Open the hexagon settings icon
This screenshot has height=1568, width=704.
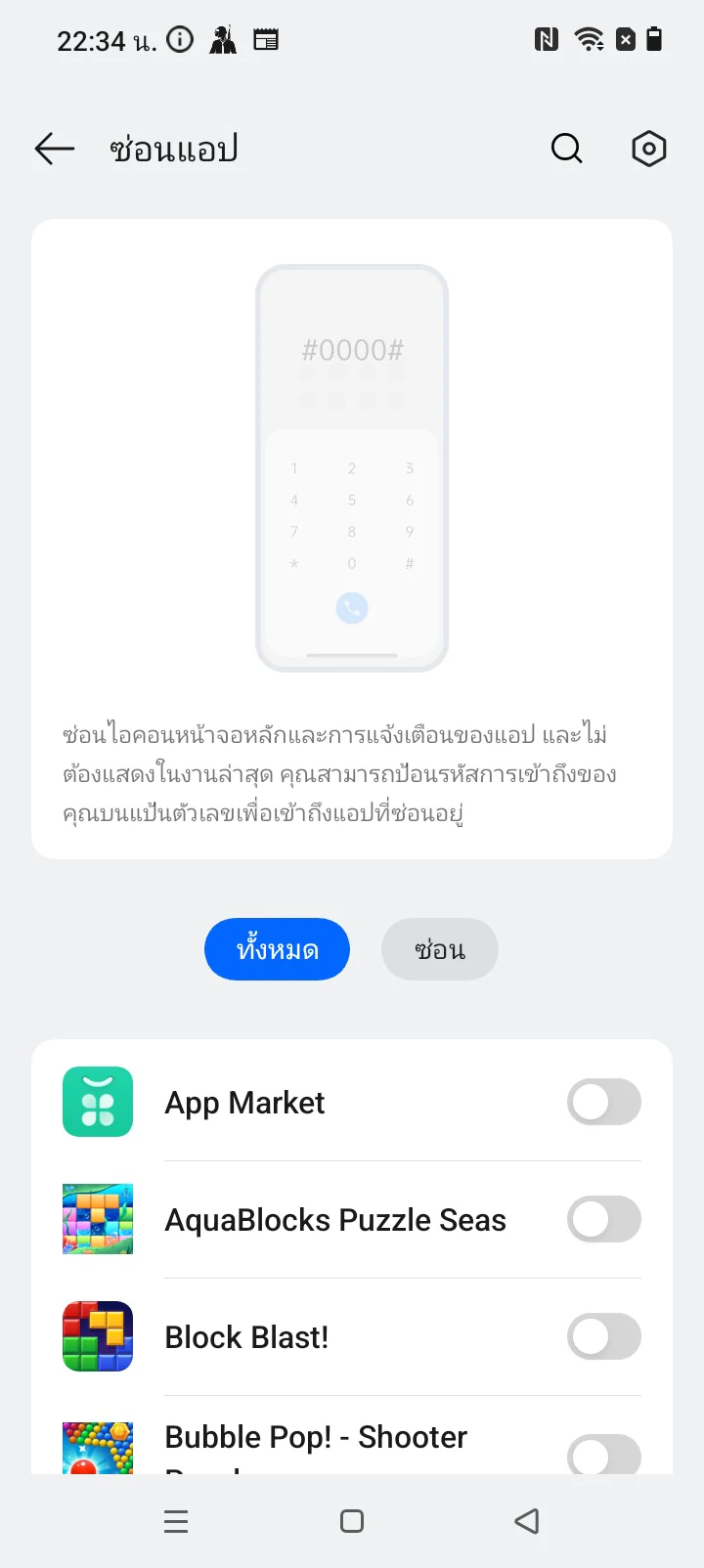click(x=649, y=149)
